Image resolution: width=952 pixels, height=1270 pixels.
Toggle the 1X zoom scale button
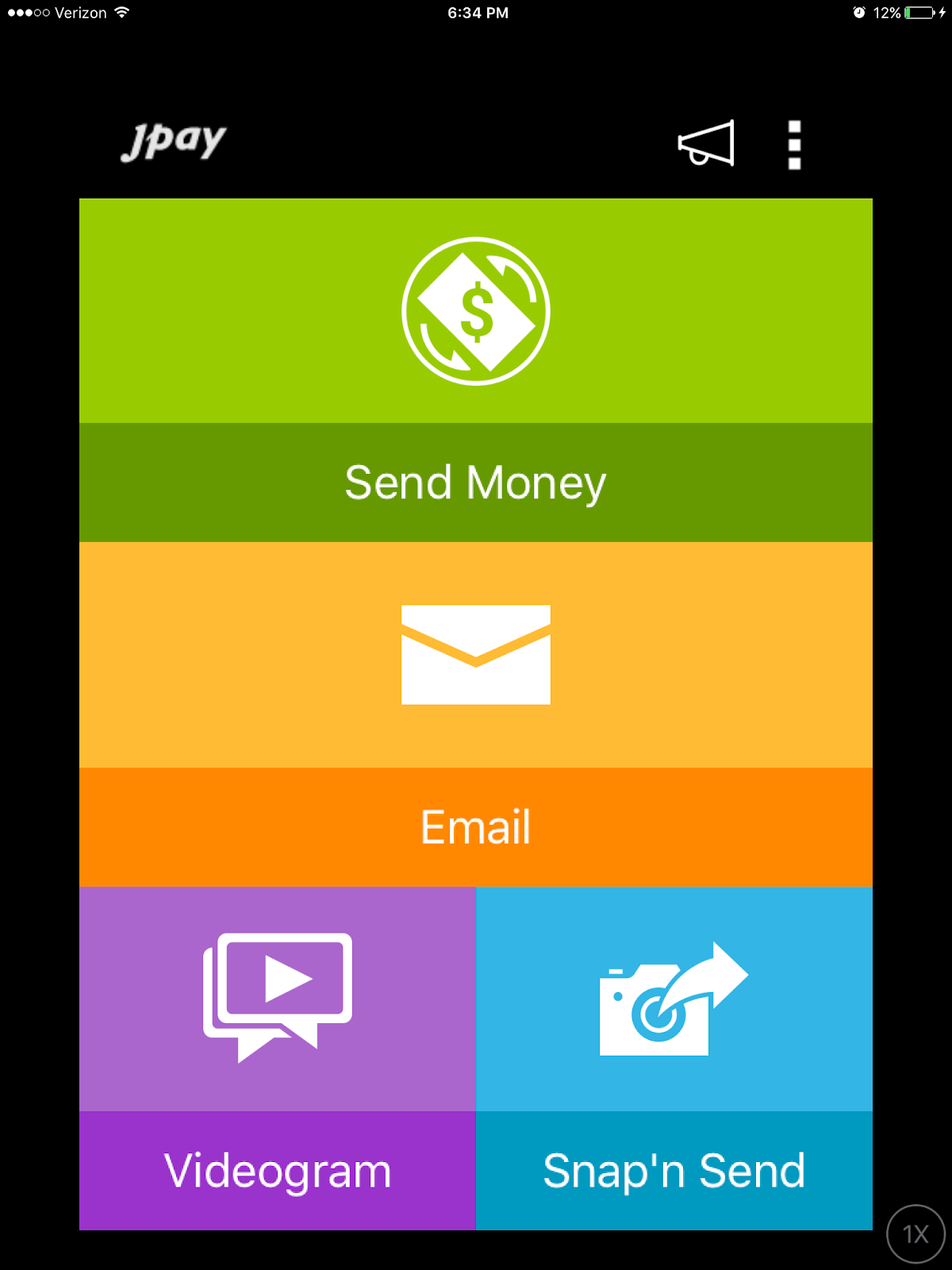916,1233
